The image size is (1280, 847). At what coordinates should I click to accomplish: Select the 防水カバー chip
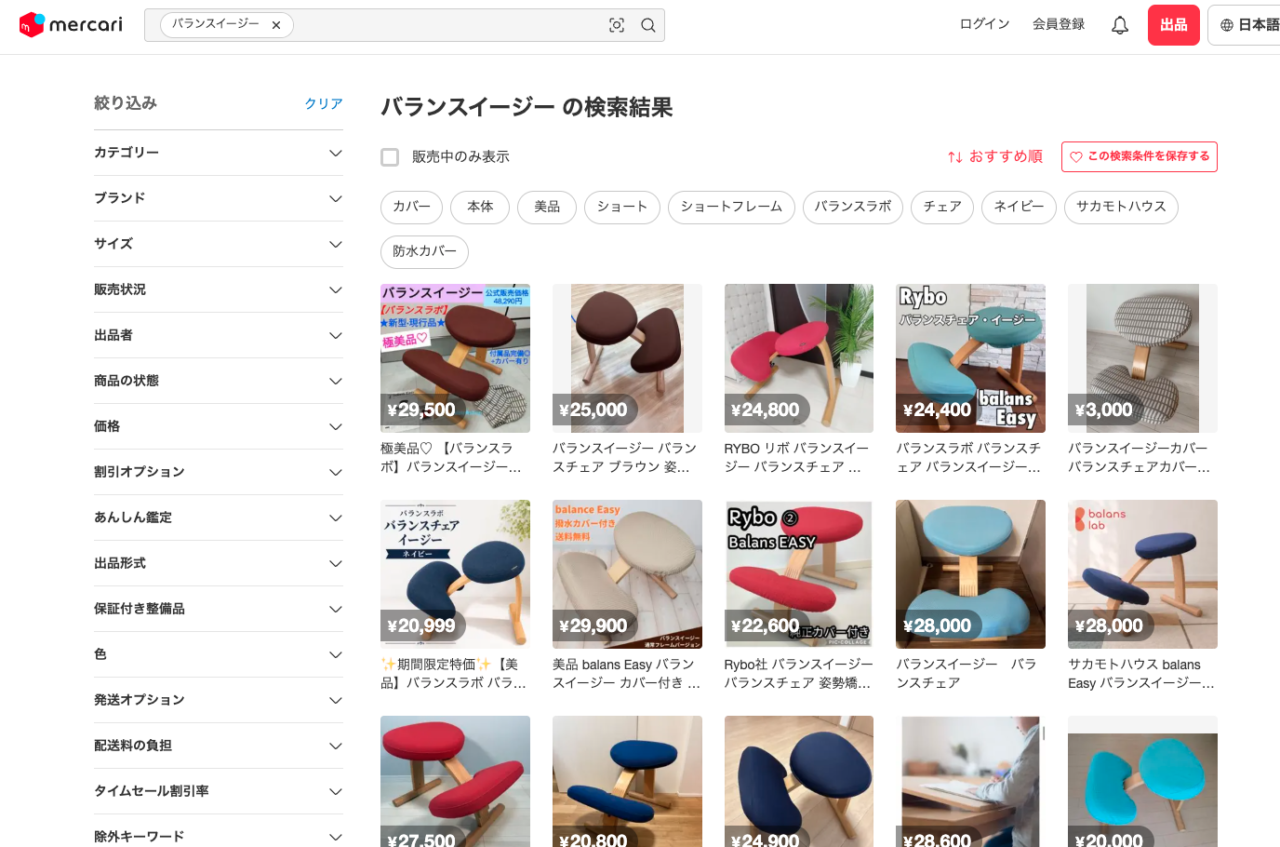pyautogui.click(x=424, y=251)
